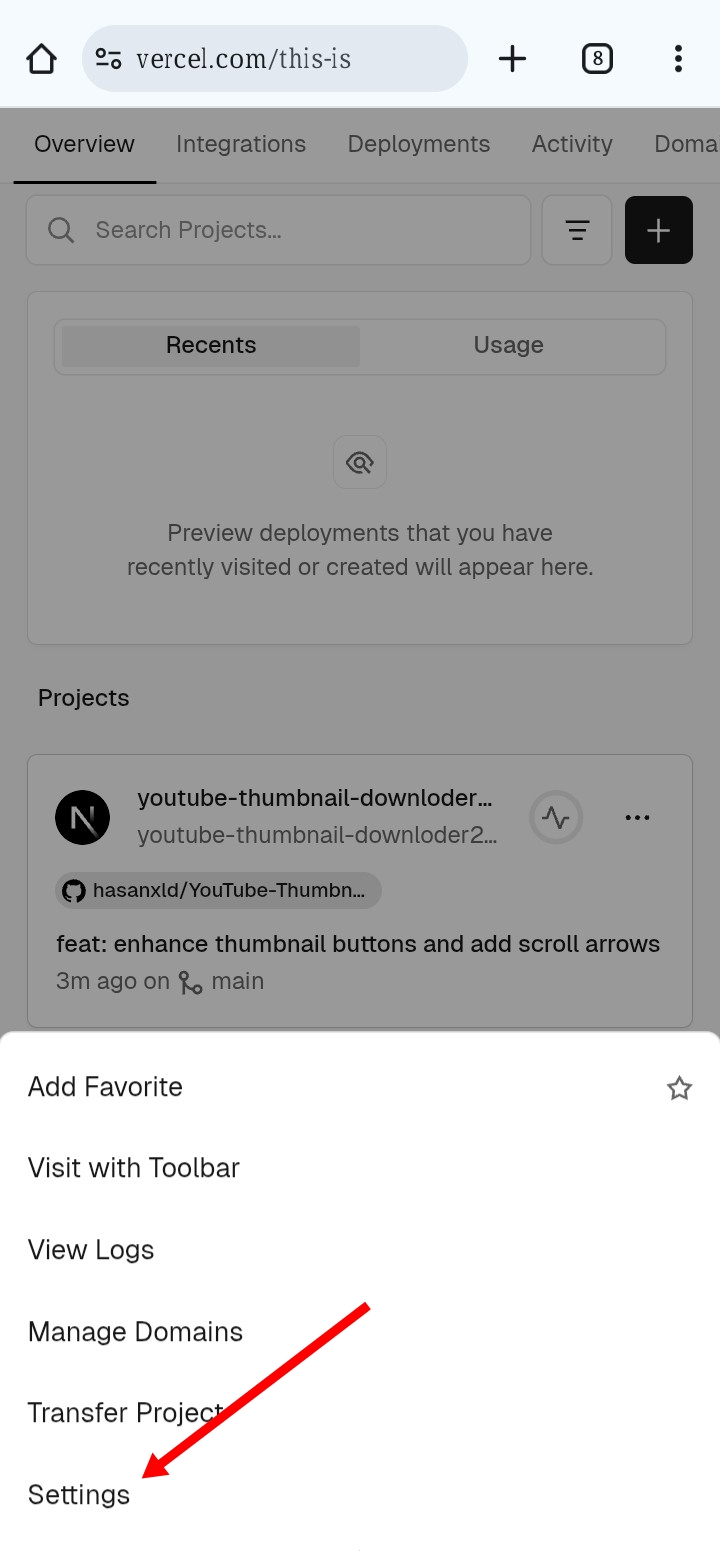Open Settings from the project menu
Screen dimensions: 720x1551
point(79,1494)
